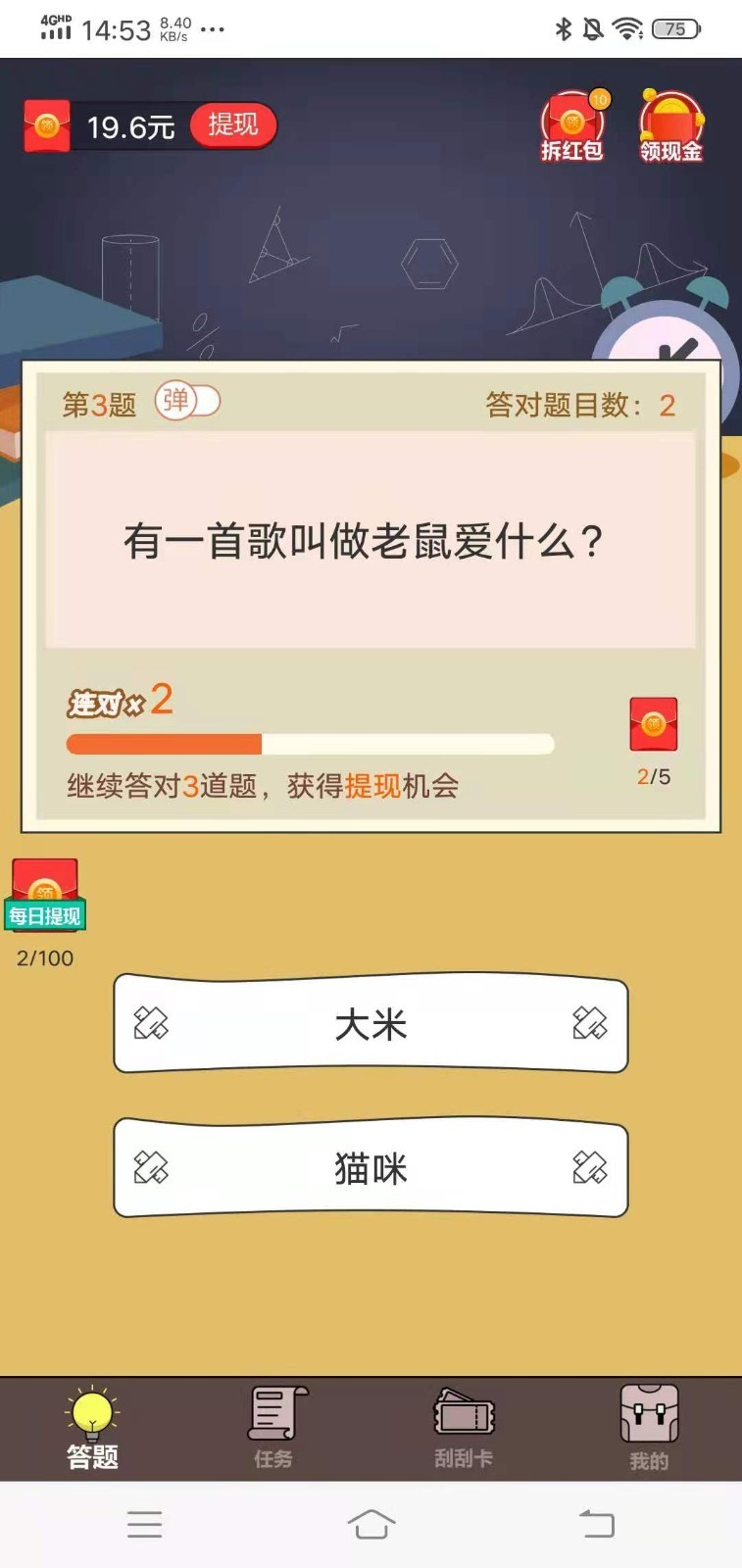This screenshot has width=742, height=1568.
Task: Switch to the 刮刮卡 tab
Action: (x=464, y=1428)
